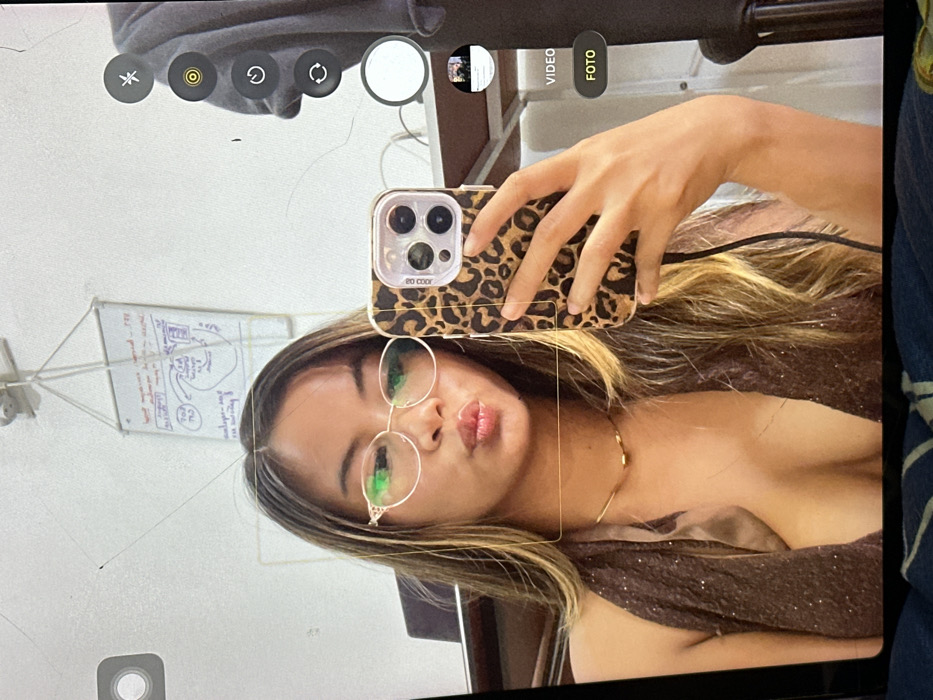Select the FOTO mode
The image size is (933, 700).
pos(590,64)
